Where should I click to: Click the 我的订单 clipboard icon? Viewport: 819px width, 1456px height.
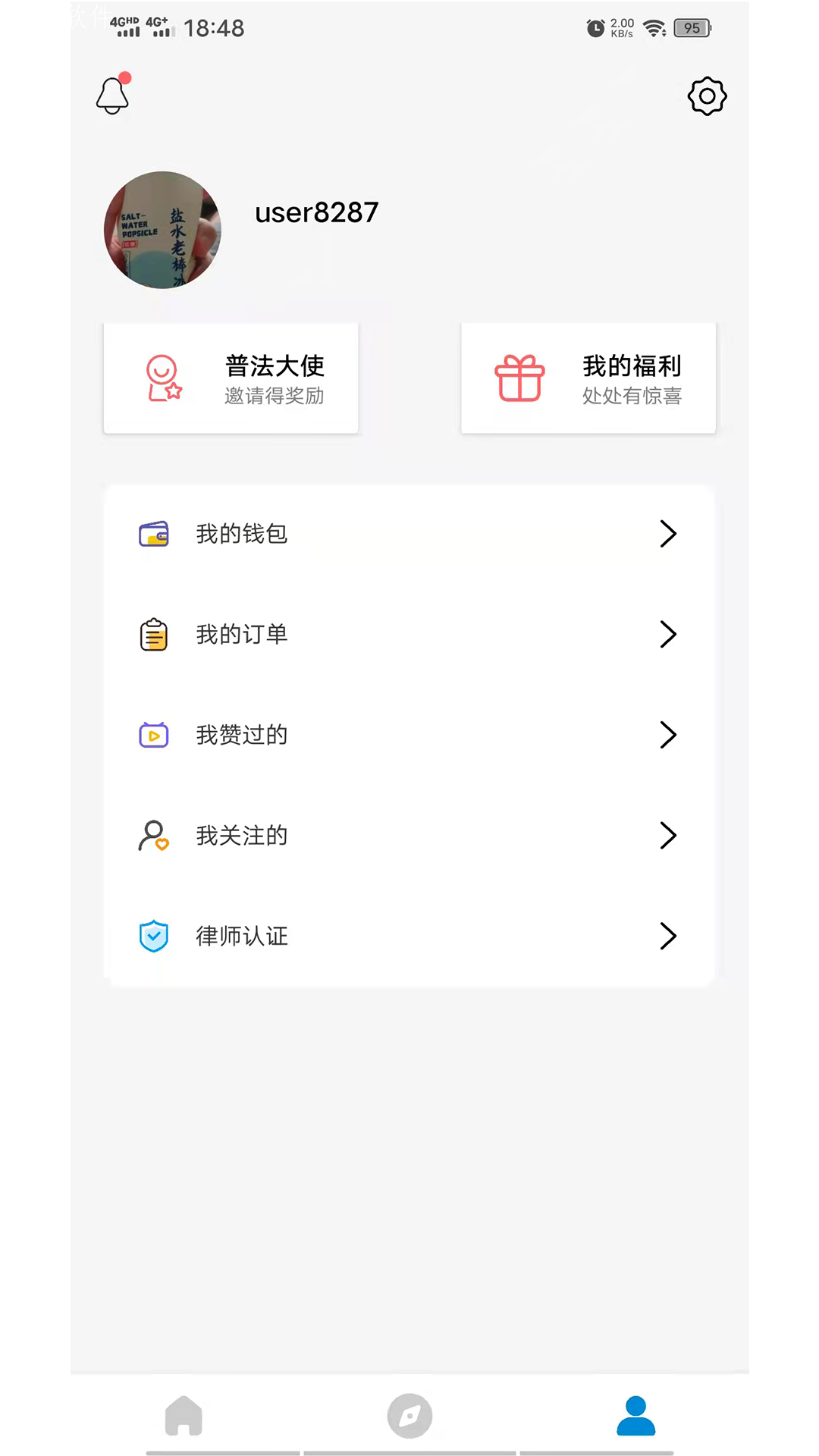(154, 635)
